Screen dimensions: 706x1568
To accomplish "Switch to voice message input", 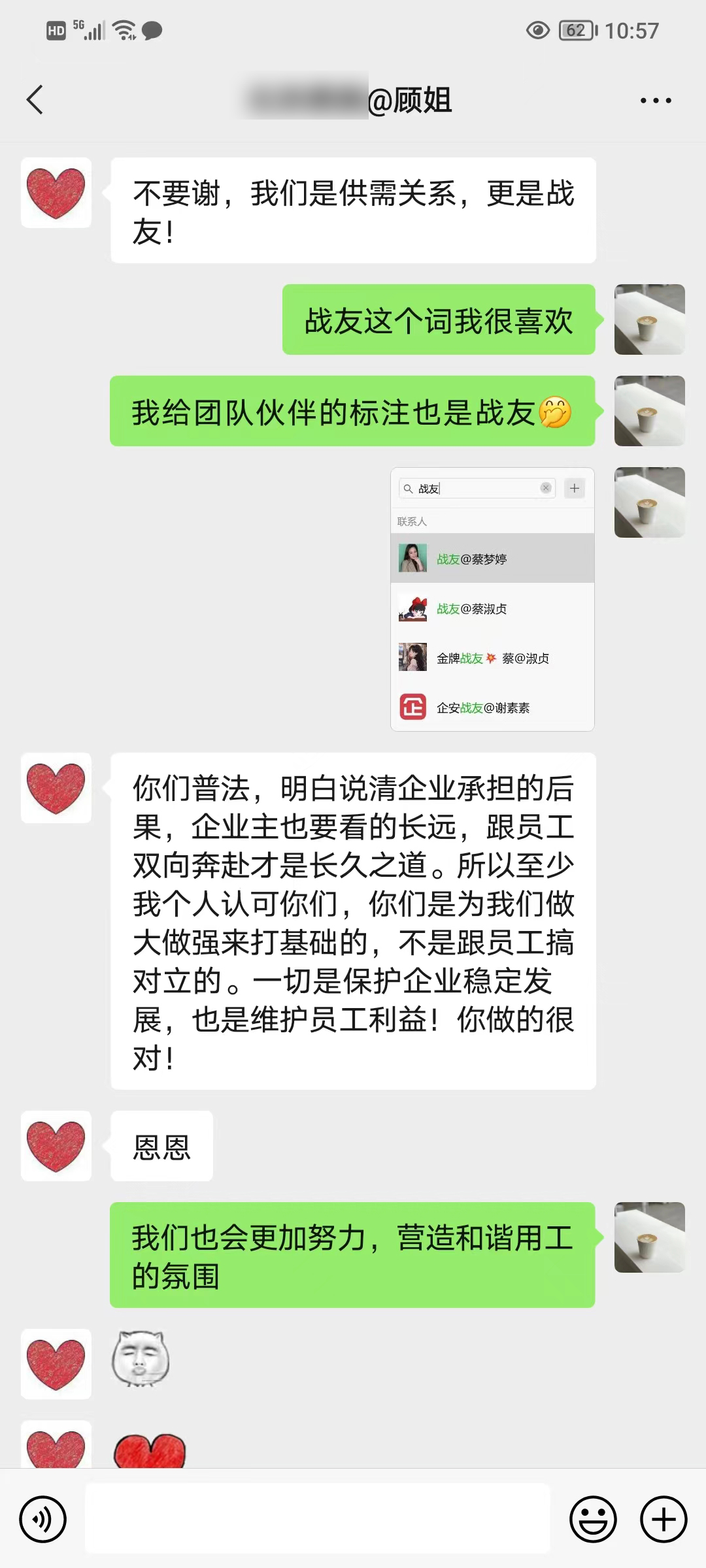I will pyautogui.click(x=43, y=1519).
